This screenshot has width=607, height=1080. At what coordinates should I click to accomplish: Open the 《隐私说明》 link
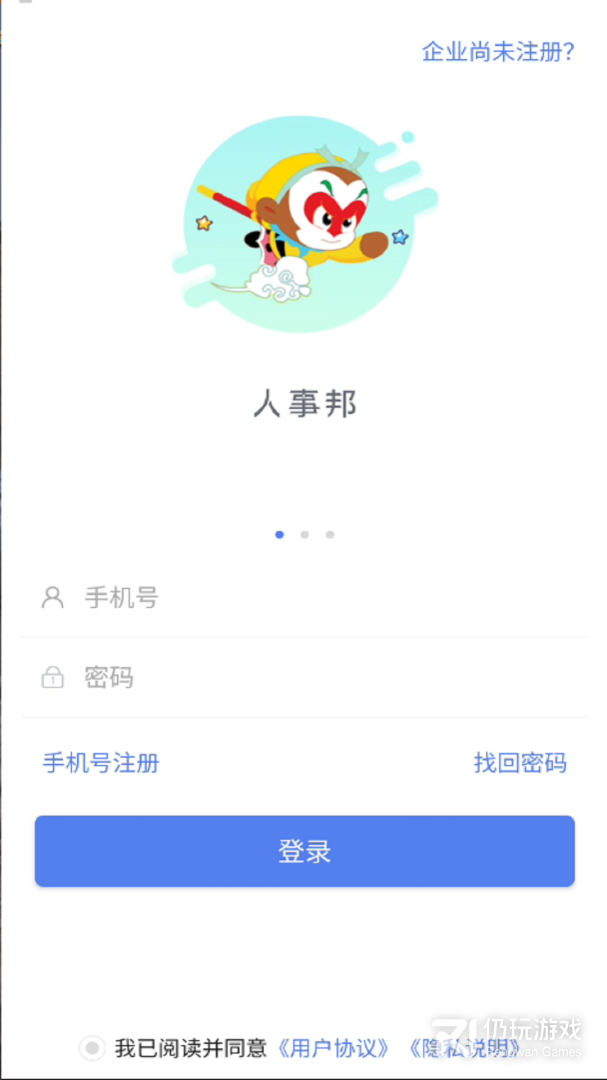464,1048
